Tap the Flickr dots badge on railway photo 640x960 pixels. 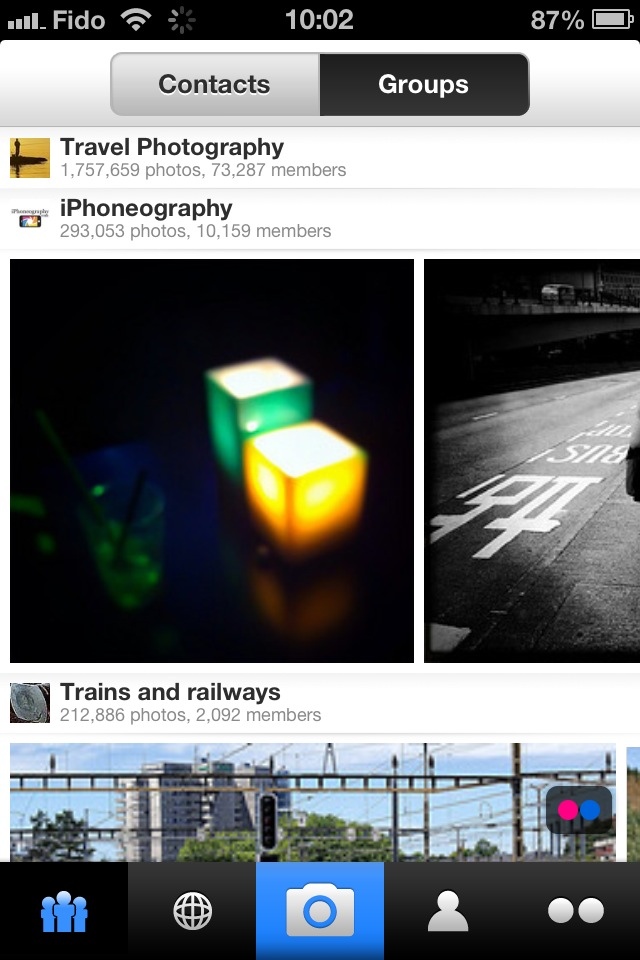click(x=579, y=810)
